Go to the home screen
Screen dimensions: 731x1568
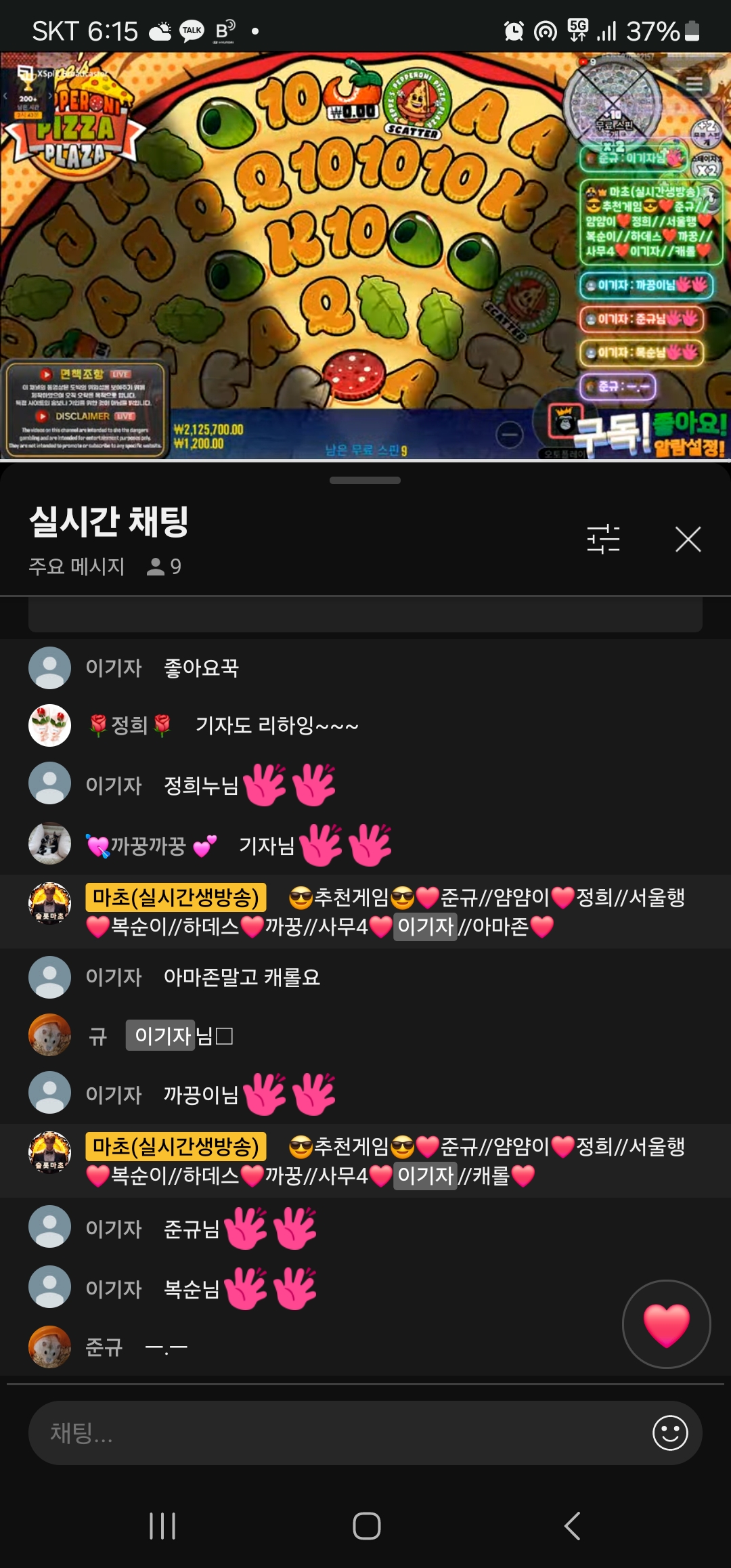366,1526
